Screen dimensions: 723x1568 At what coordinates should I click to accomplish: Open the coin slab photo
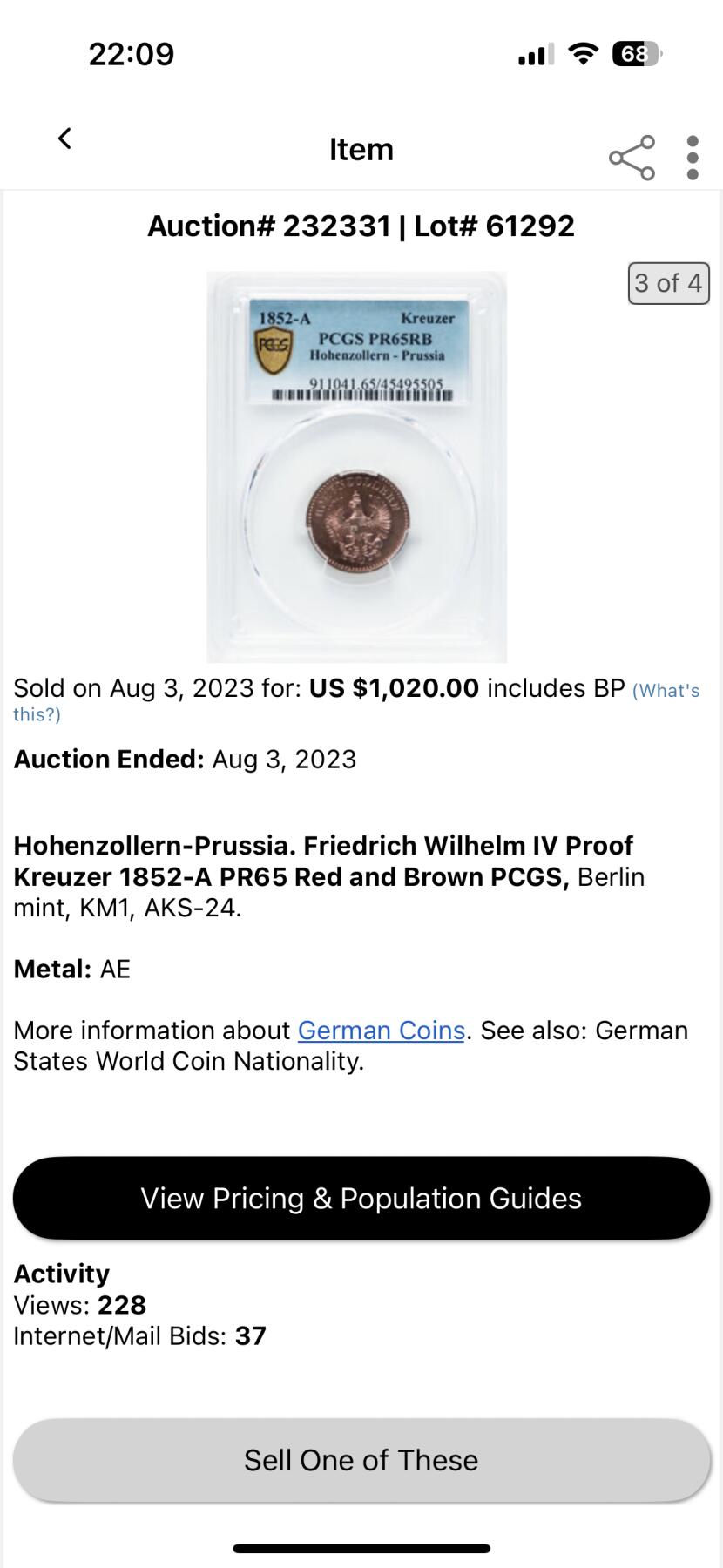click(356, 466)
